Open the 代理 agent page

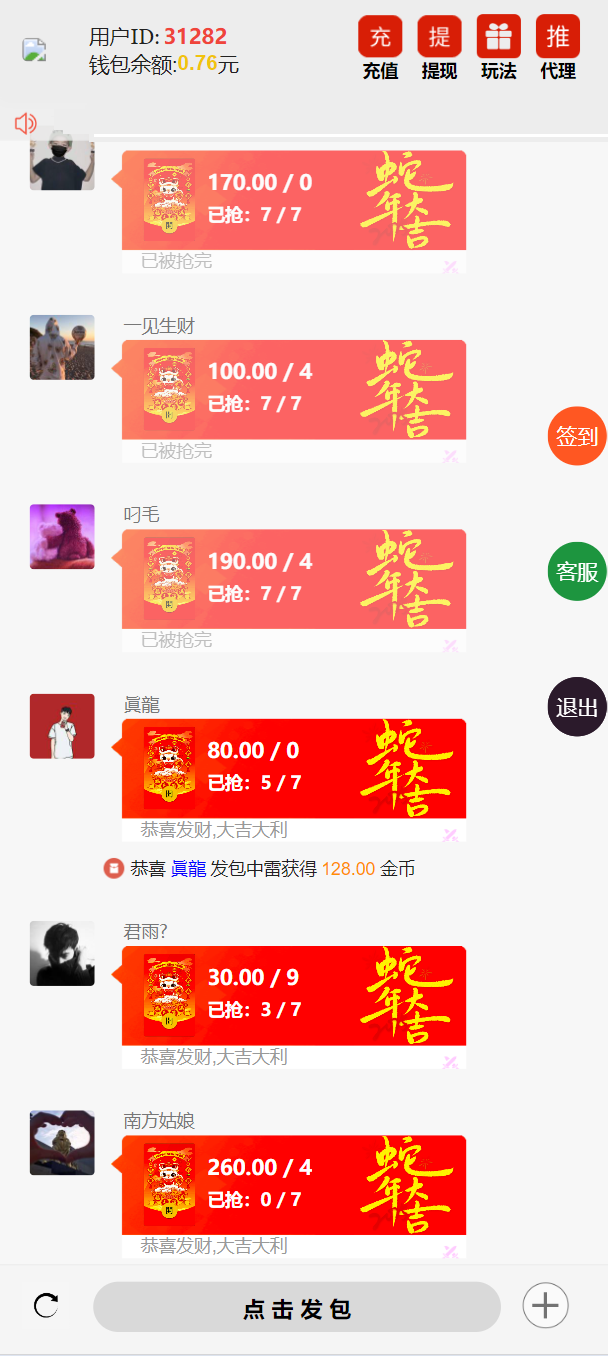[x=557, y=47]
